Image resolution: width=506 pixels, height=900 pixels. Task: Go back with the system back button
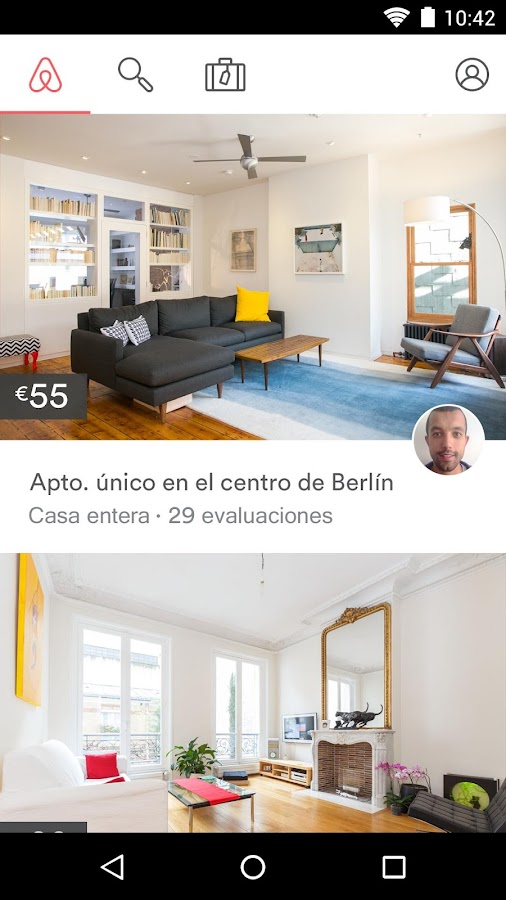(x=112, y=867)
